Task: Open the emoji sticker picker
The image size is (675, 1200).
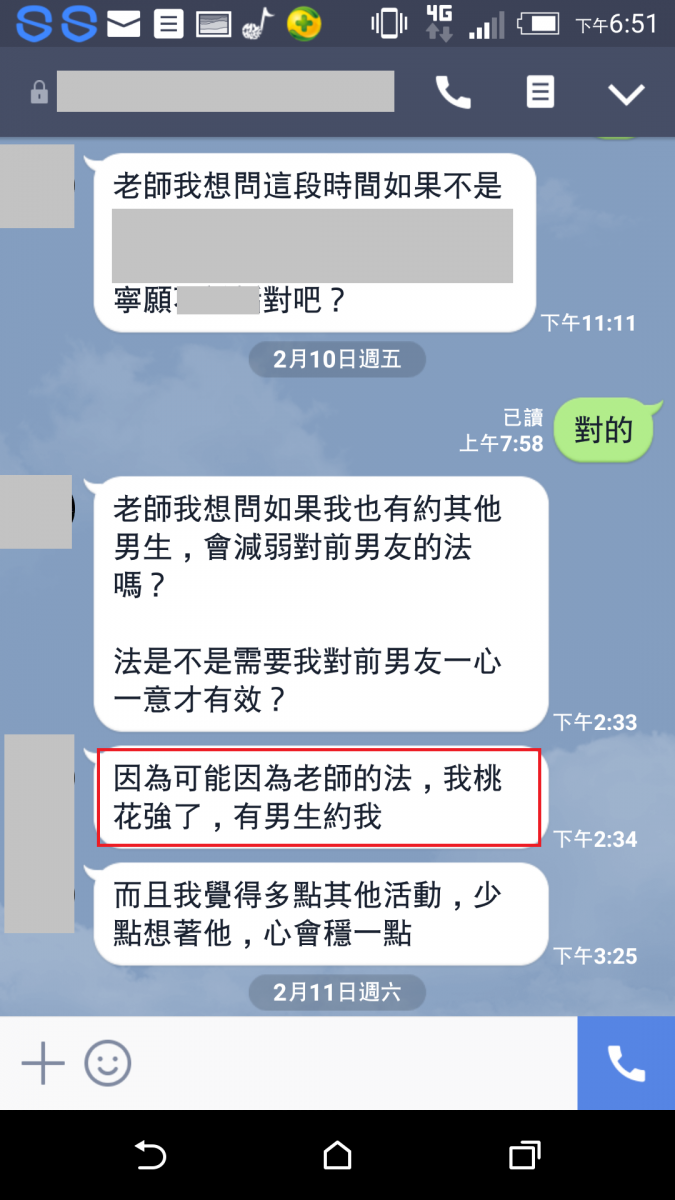Action: point(108,1063)
